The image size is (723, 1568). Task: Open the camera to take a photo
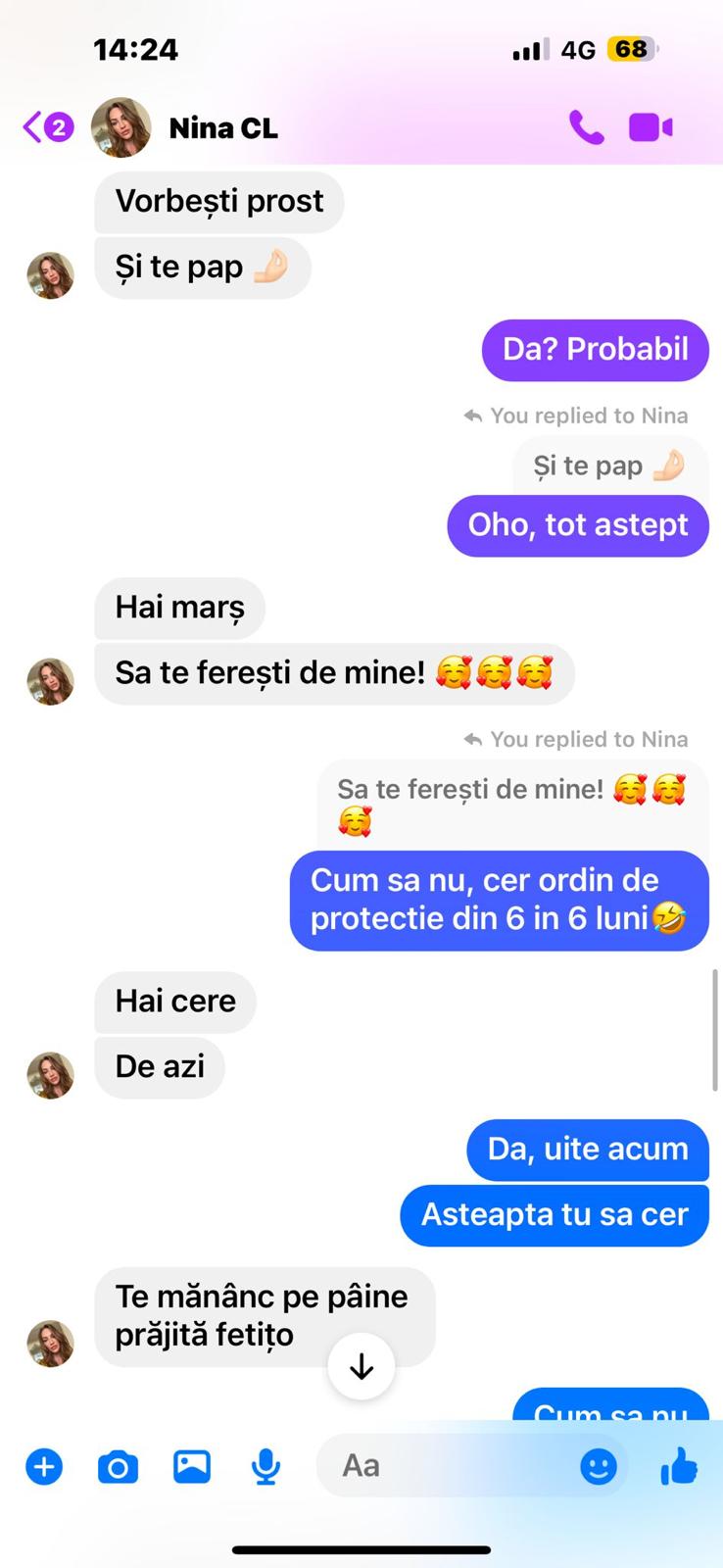[x=119, y=1467]
